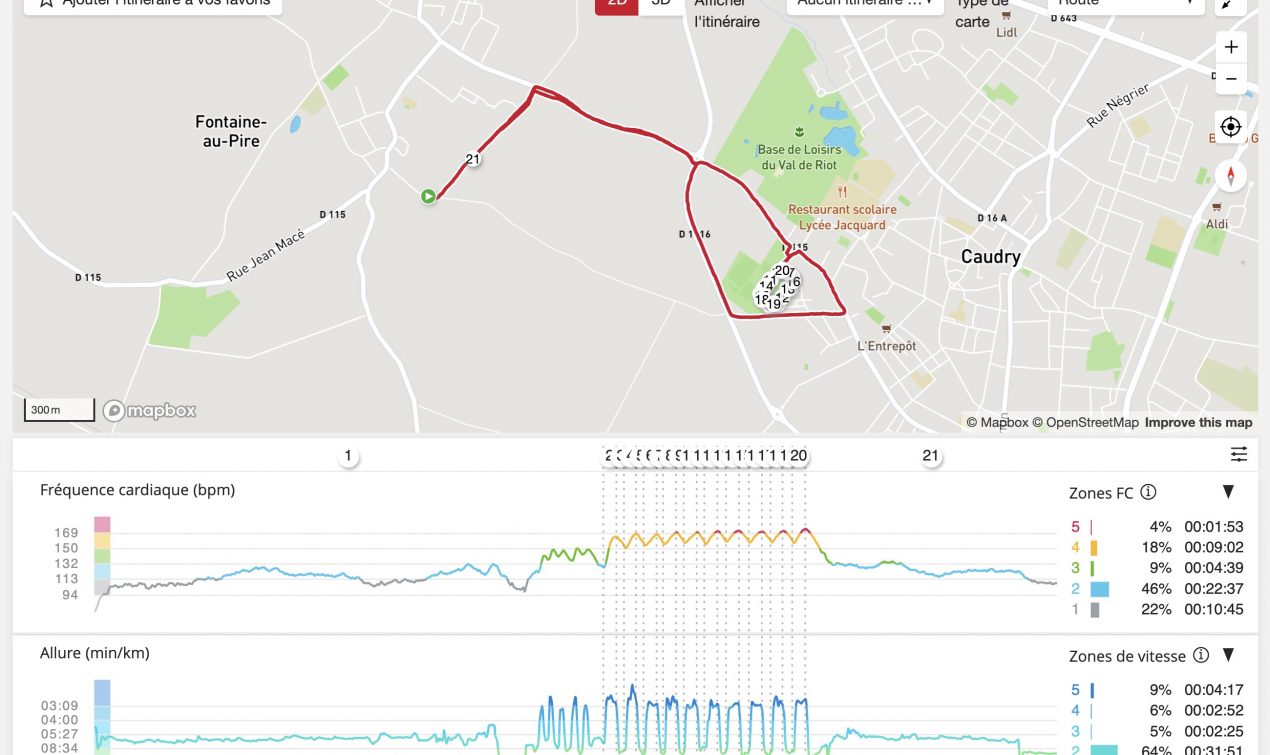Zoom in on the map
This screenshot has height=755, width=1270.
[x=1231, y=47]
